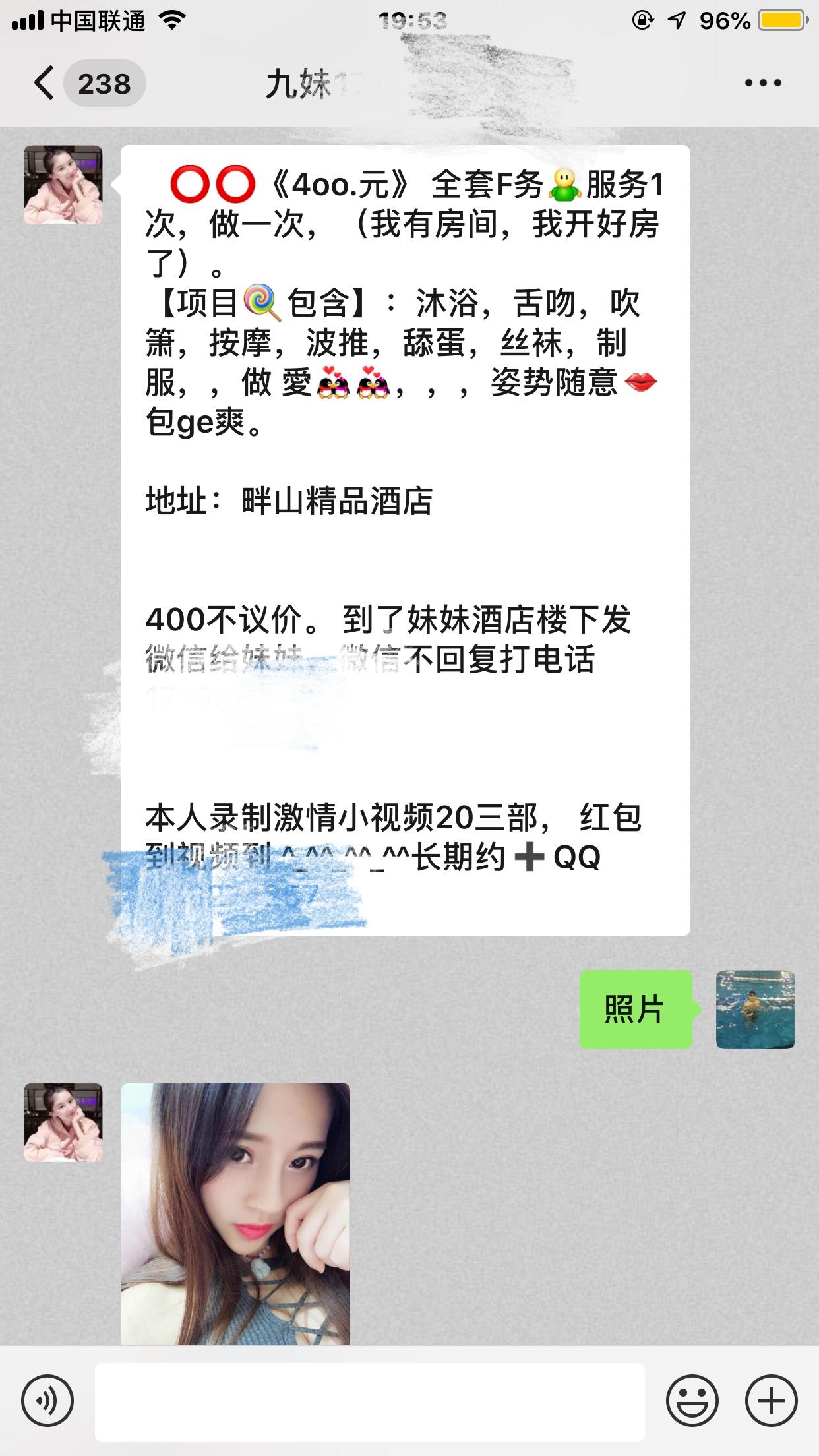Open contact's avatar beside the long message

pos(63,185)
